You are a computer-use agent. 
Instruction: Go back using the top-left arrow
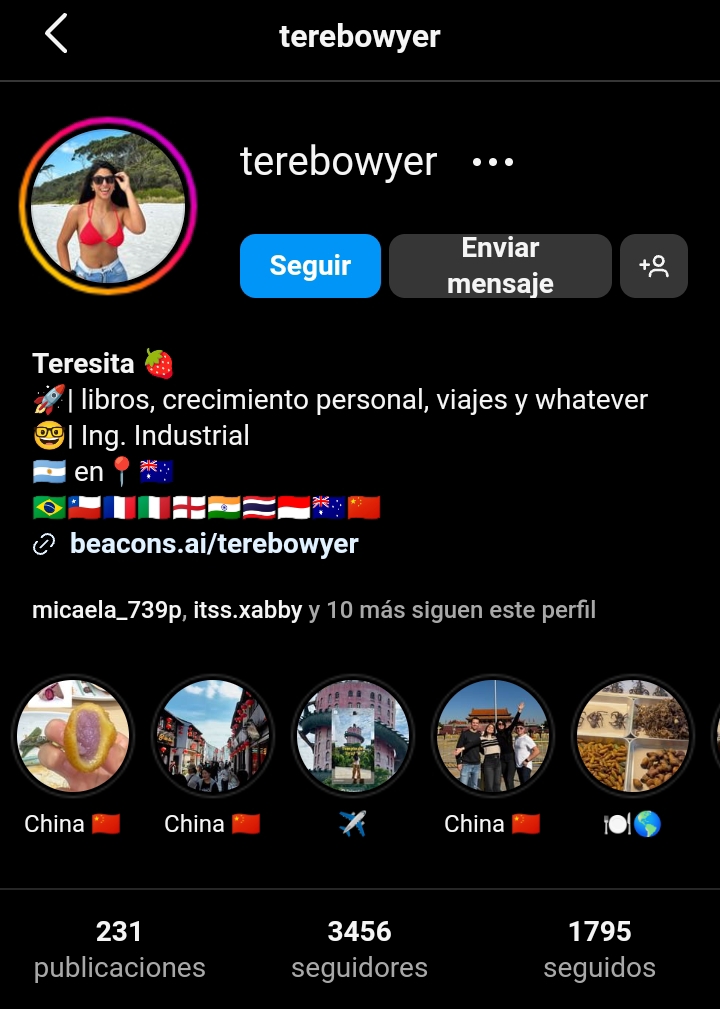coord(56,35)
